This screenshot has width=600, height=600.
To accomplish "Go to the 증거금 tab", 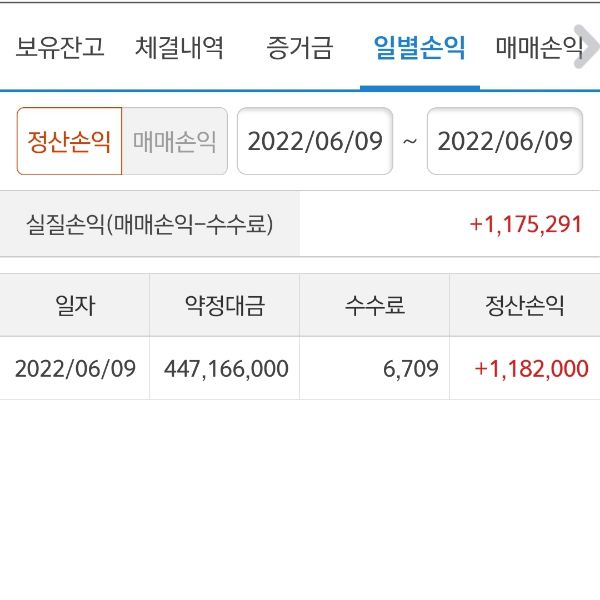I will (300, 47).
